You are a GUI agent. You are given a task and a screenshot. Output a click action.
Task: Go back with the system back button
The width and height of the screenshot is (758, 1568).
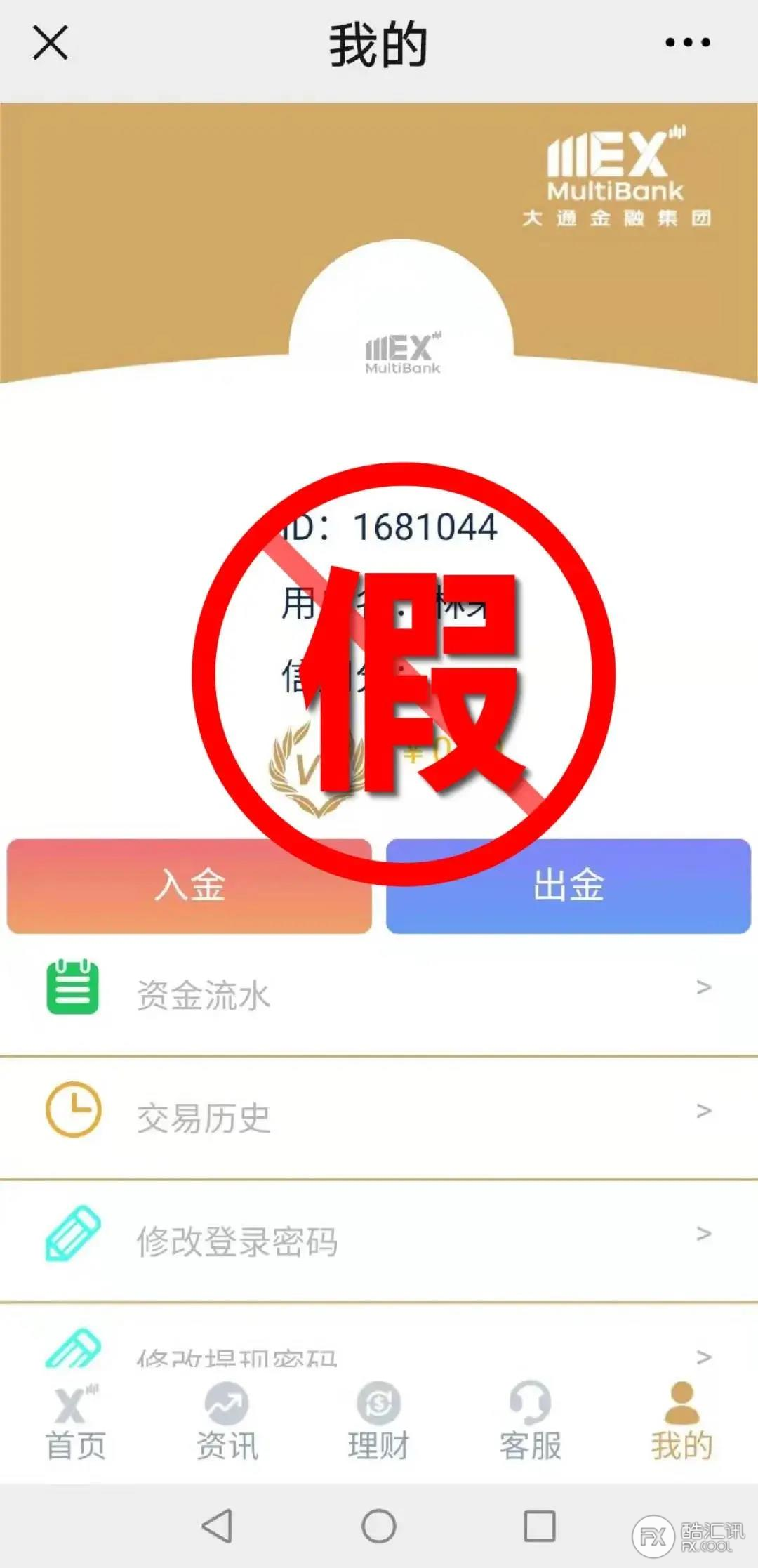(216, 1526)
